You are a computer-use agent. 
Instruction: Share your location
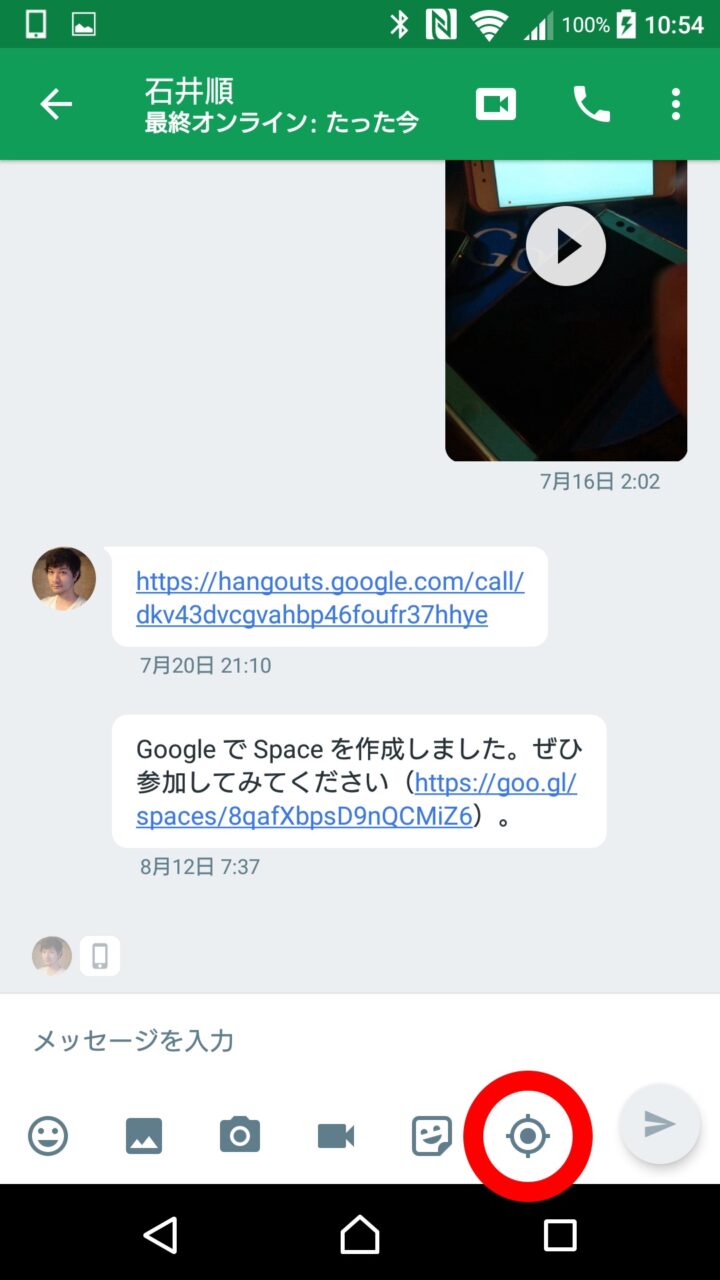pyautogui.click(x=528, y=1136)
